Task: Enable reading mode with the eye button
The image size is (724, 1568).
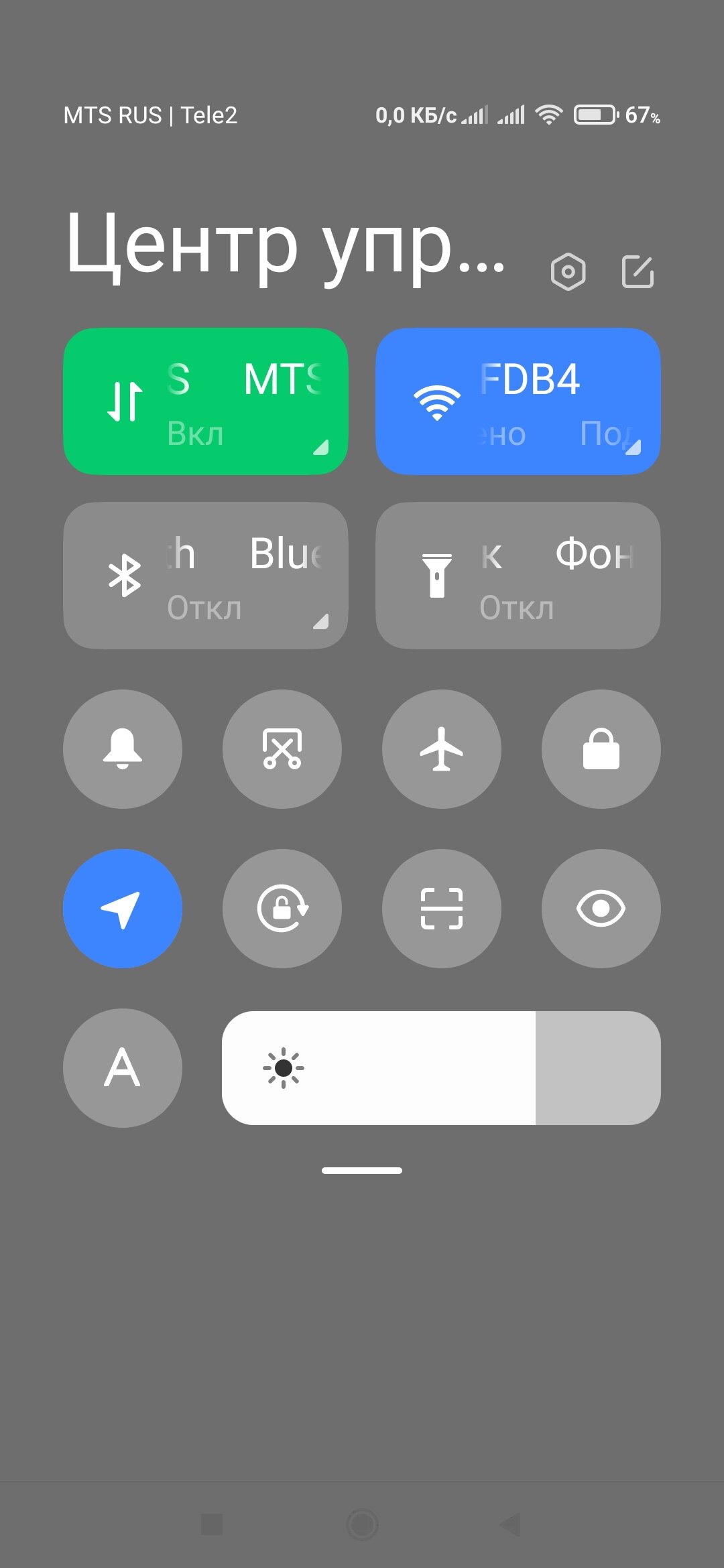Action: click(x=601, y=909)
